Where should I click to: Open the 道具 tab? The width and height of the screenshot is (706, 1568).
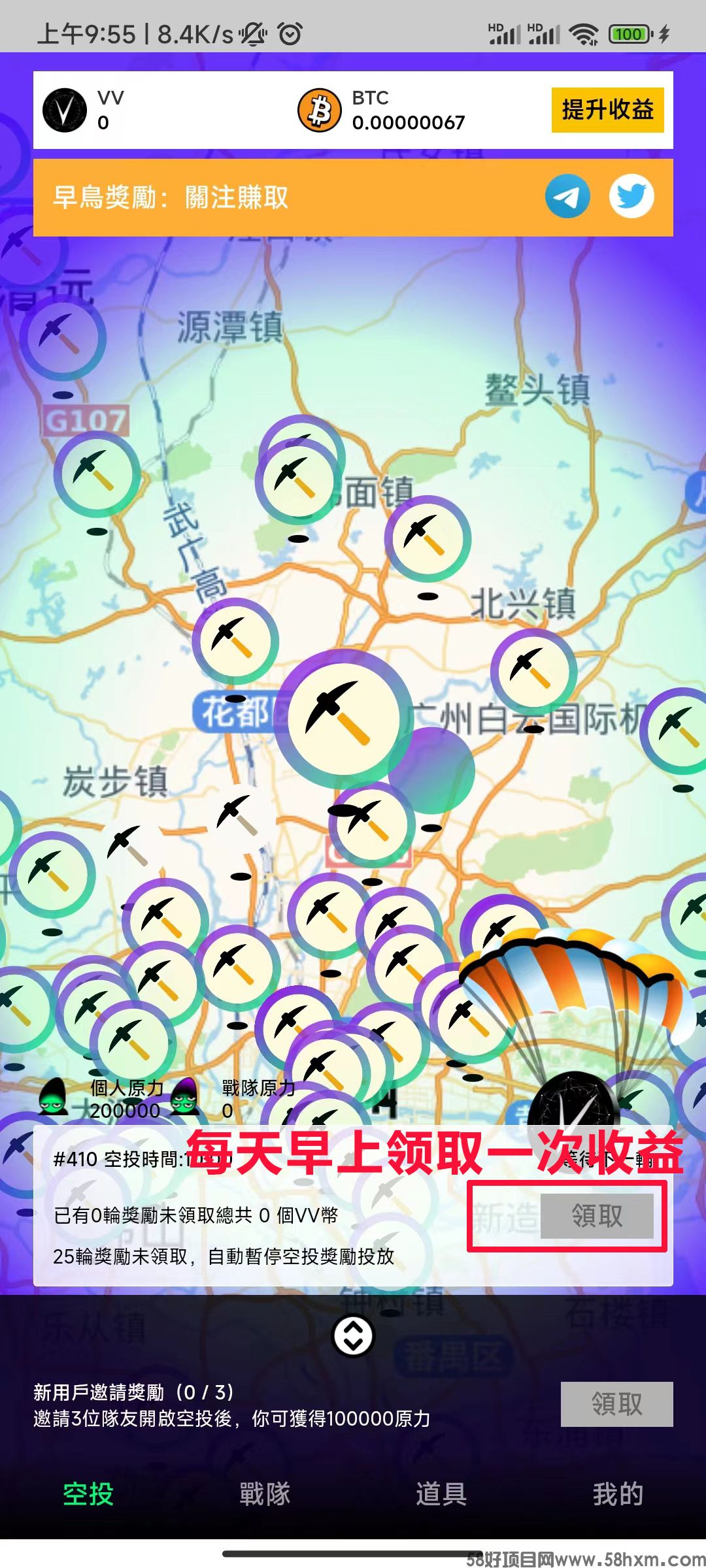(441, 1494)
